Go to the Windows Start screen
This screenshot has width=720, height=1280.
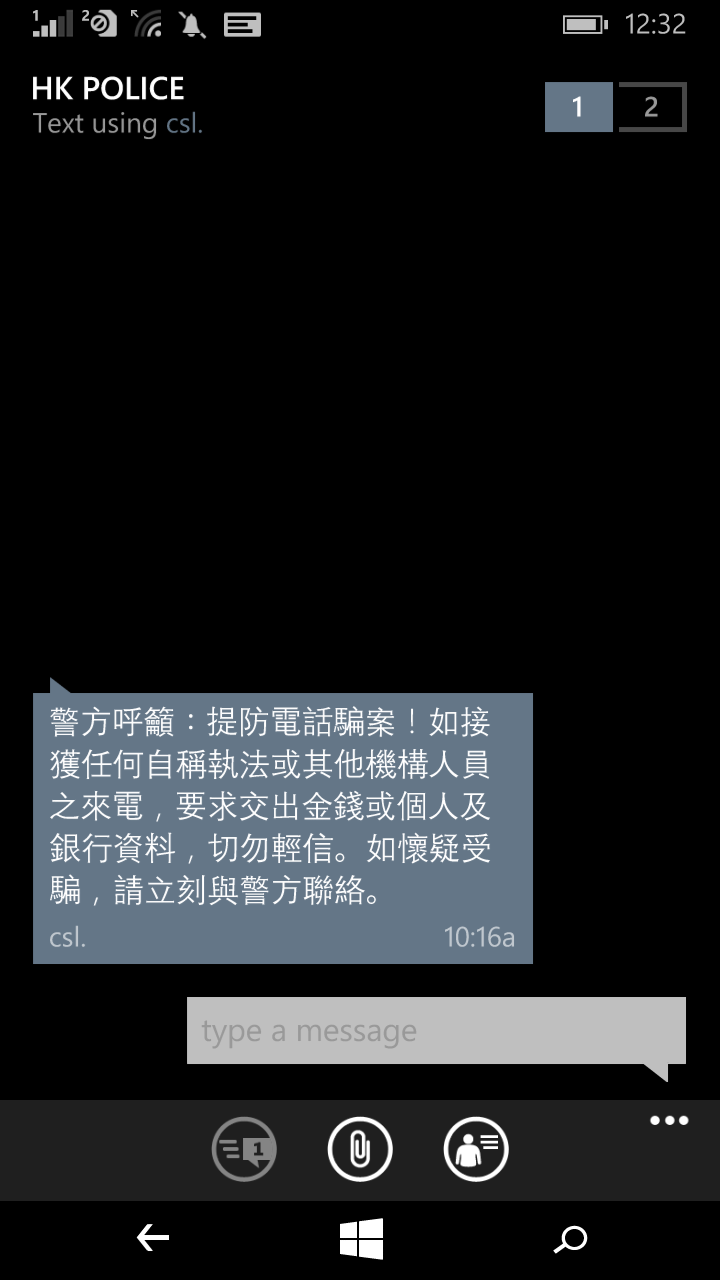point(361,1240)
